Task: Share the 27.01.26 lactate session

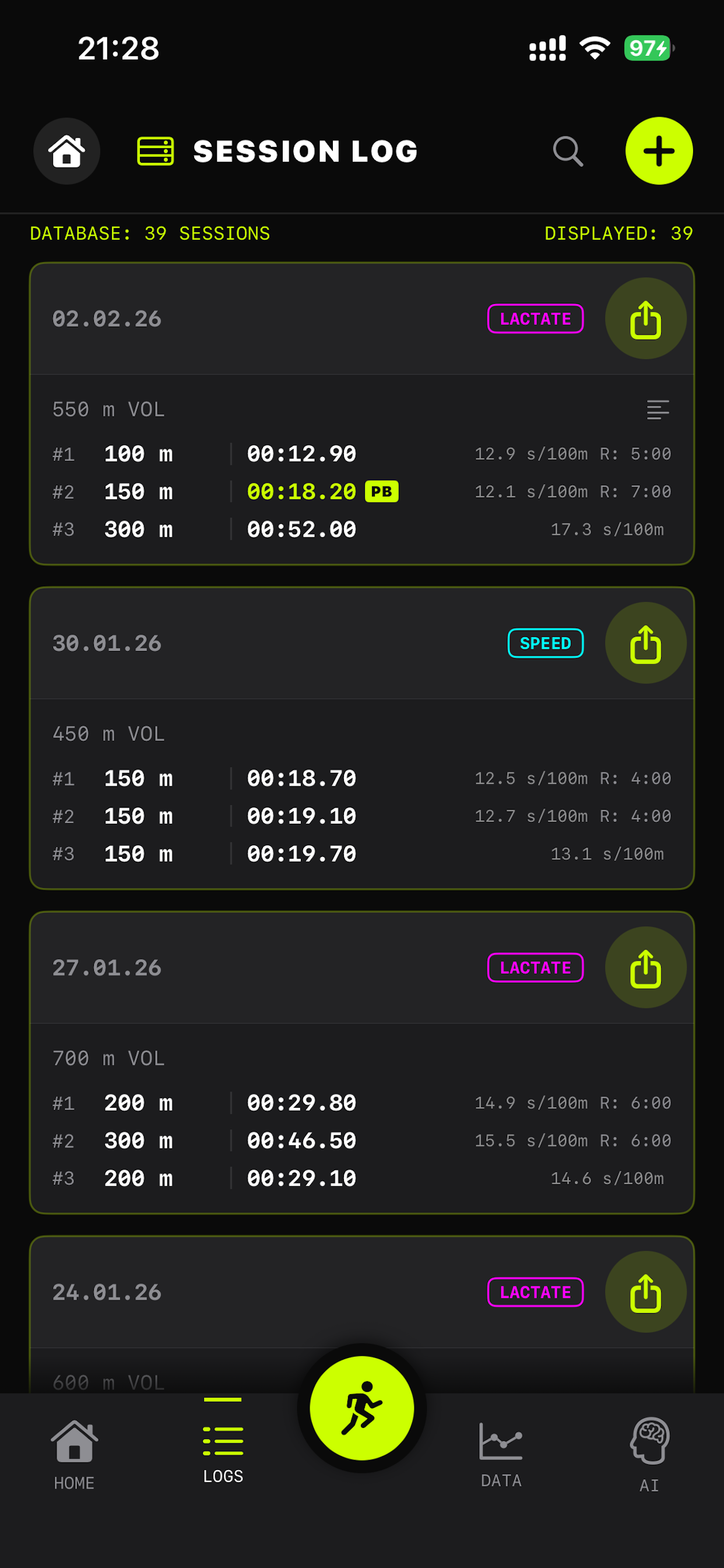Action: (645, 967)
